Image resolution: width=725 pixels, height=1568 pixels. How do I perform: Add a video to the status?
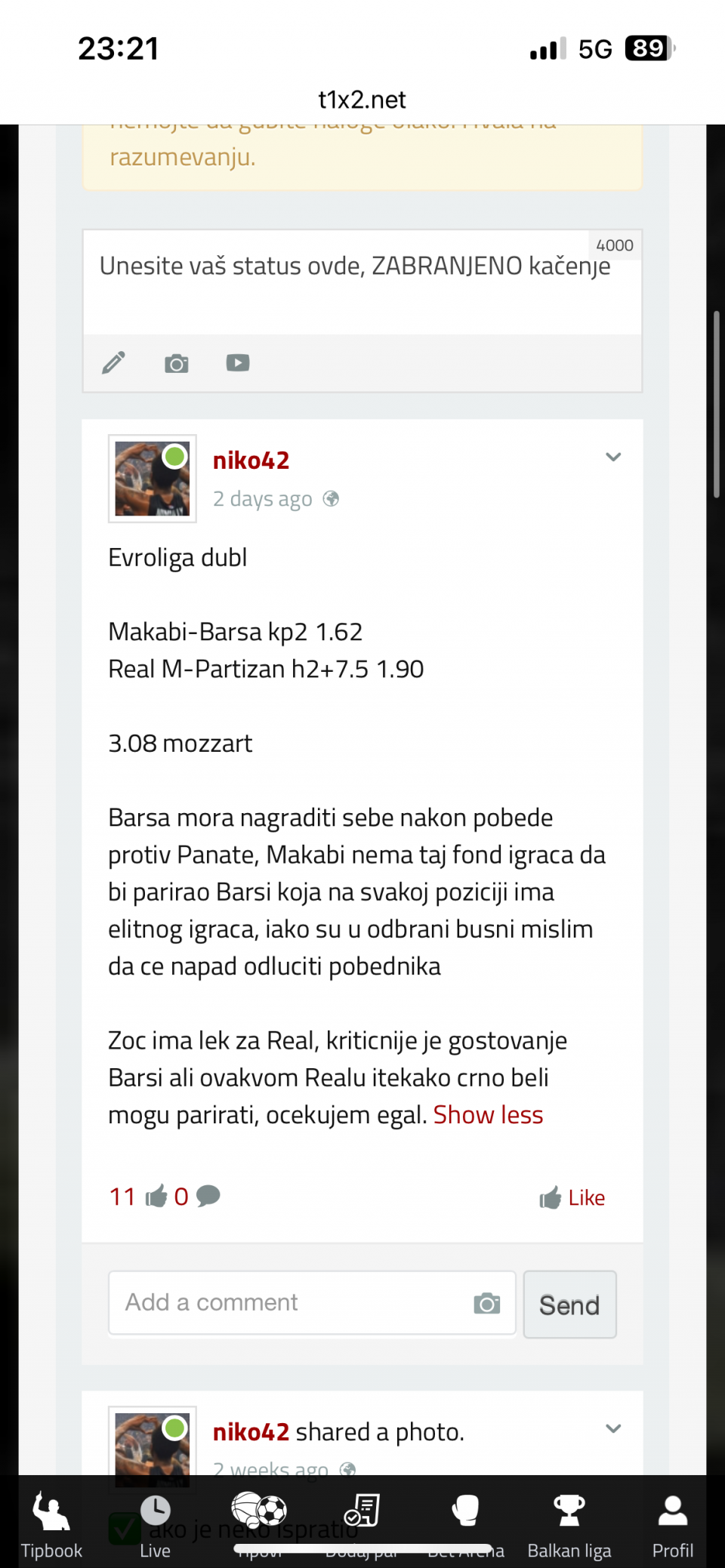(238, 363)
